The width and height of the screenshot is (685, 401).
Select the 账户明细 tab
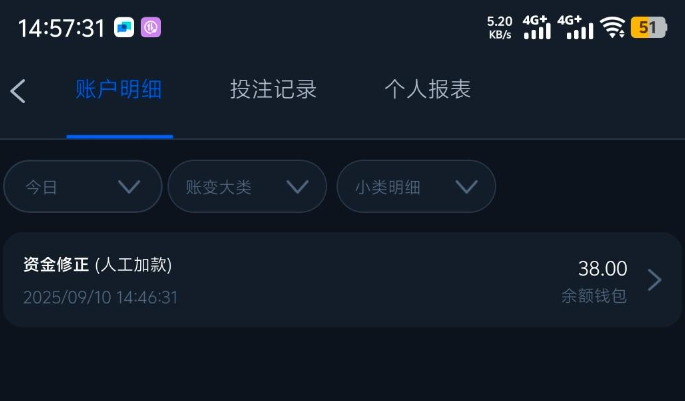pyautogui.click(x=119, y=90)
